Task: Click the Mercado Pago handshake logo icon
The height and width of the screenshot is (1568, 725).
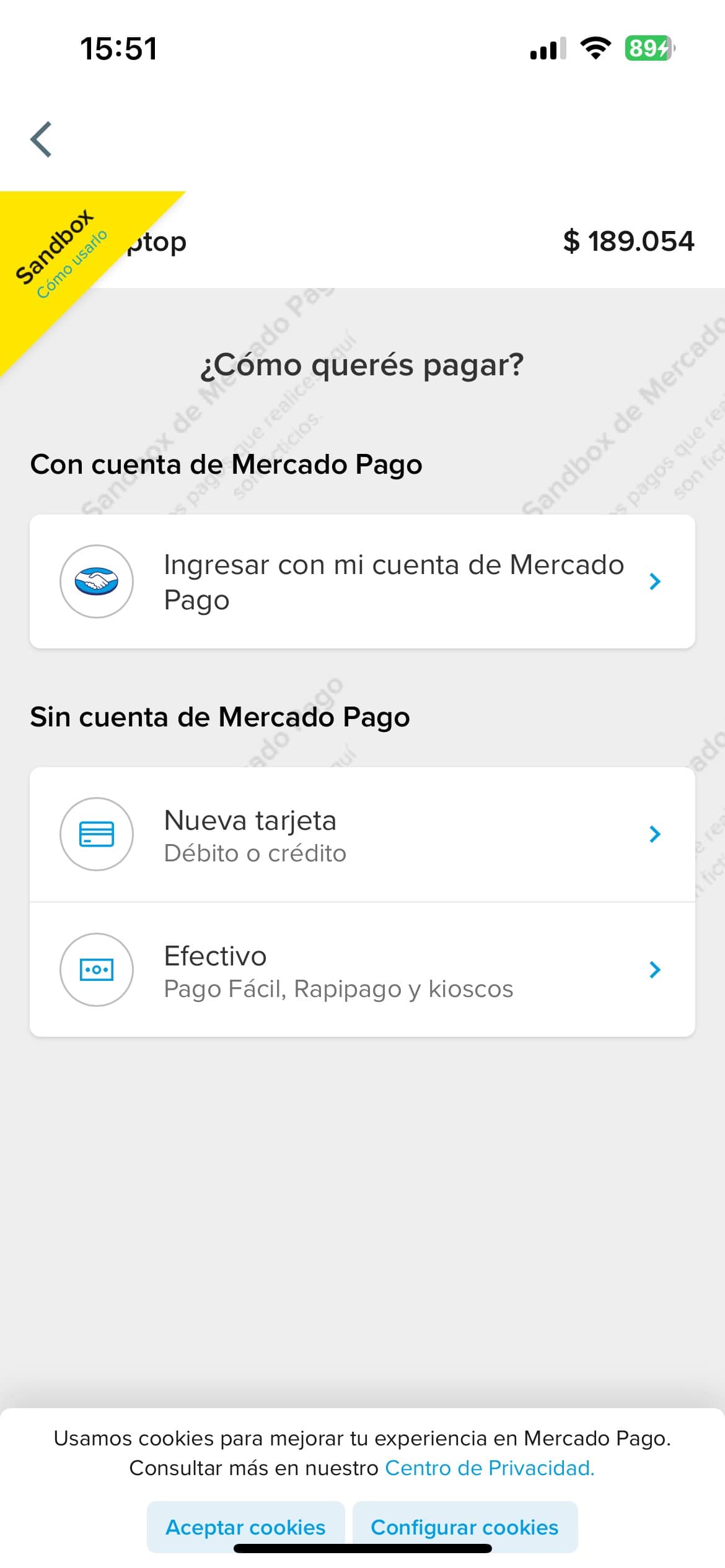Action: [x=96, y=581]
